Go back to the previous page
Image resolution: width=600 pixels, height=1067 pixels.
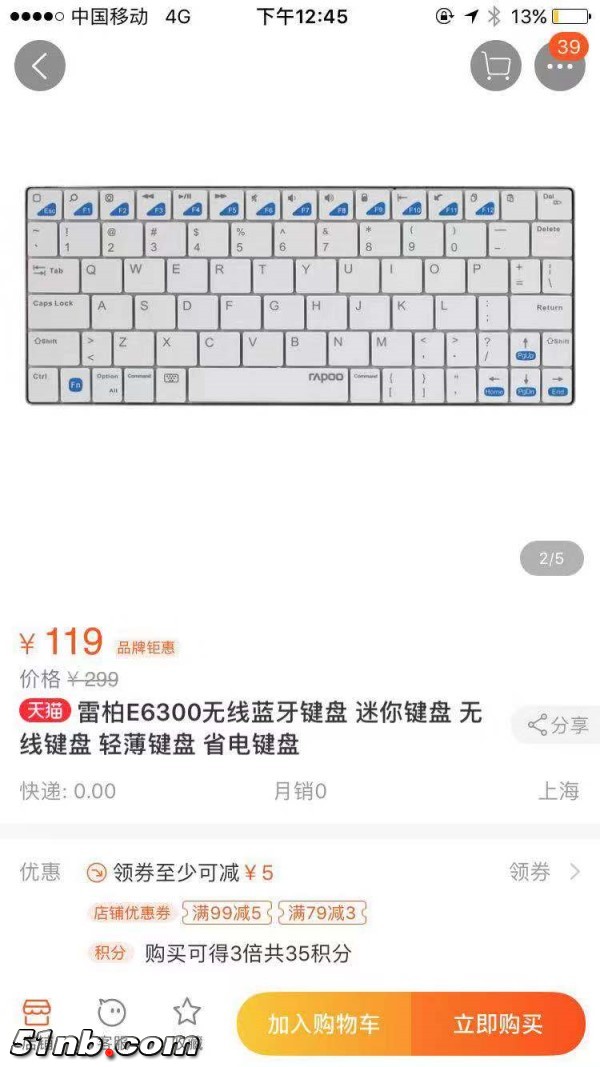point(40,67)
